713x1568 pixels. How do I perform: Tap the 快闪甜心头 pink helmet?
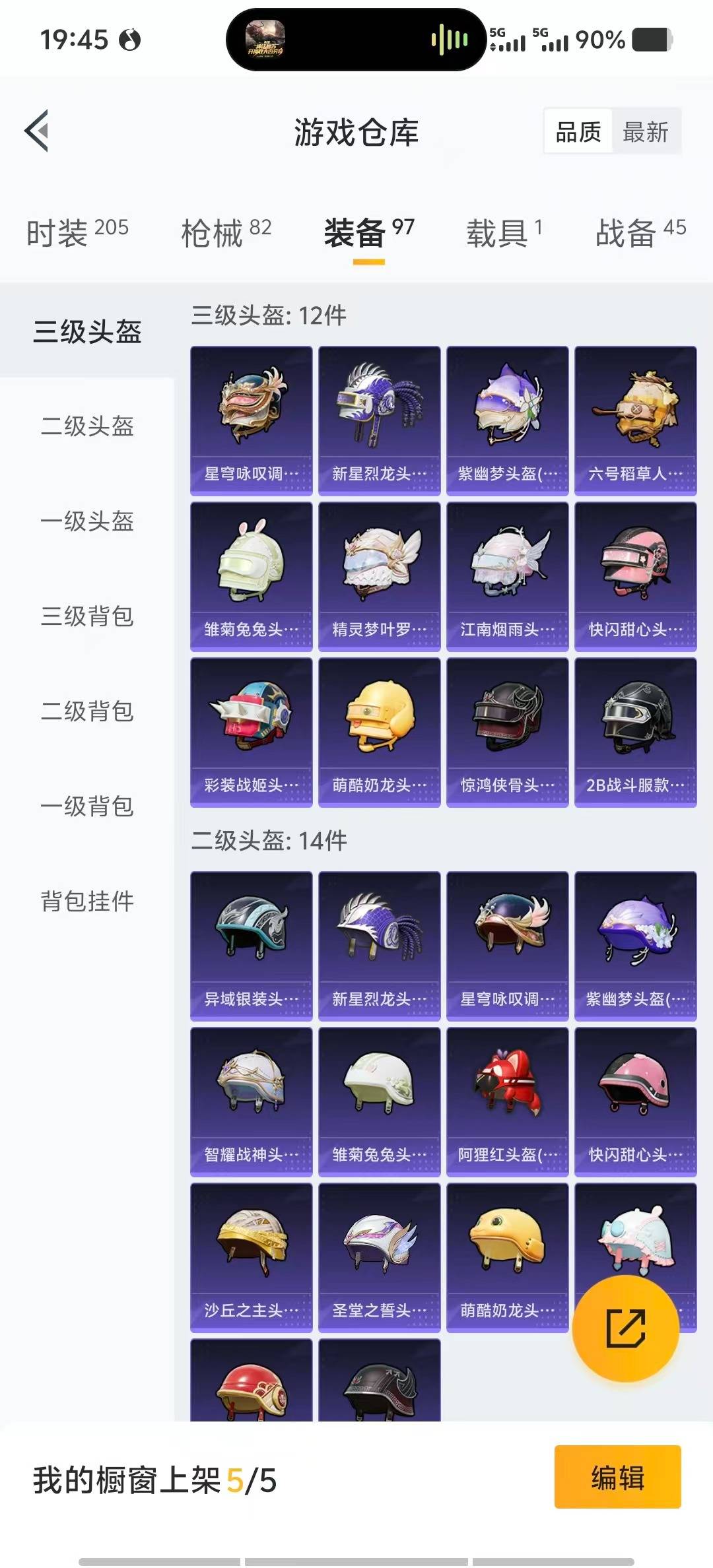point(635,574)
